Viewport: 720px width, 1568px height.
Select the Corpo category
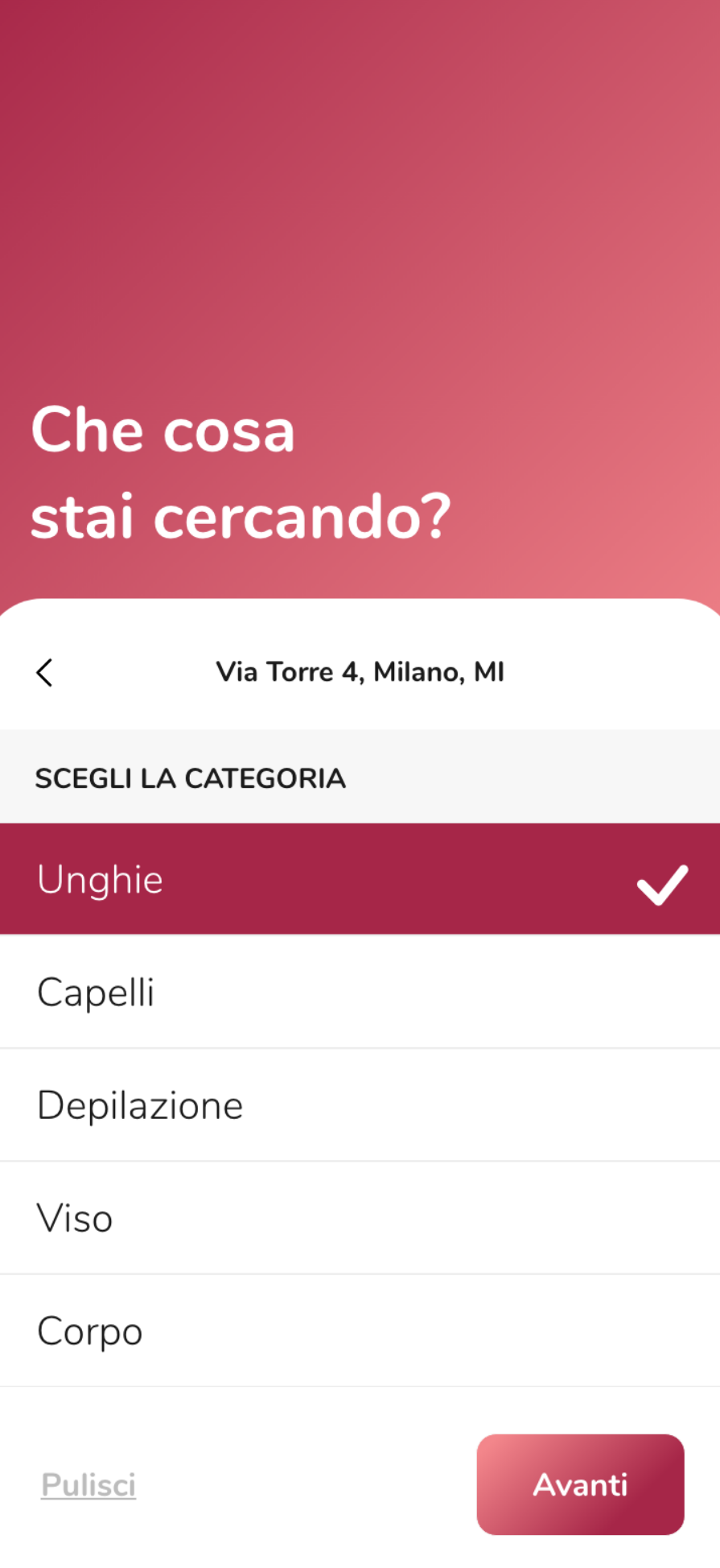(360, 1331)
